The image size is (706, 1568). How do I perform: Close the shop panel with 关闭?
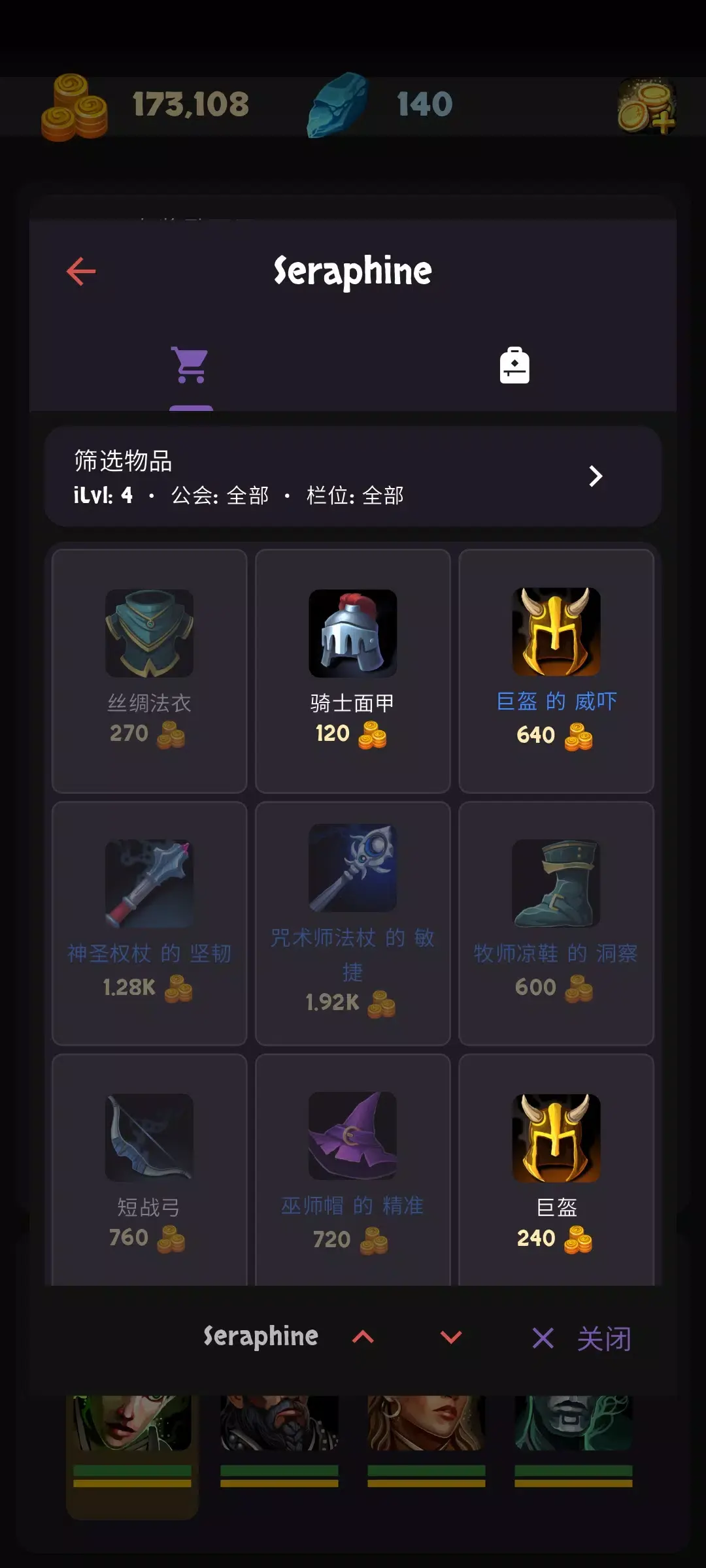(x=582, y=1339)
